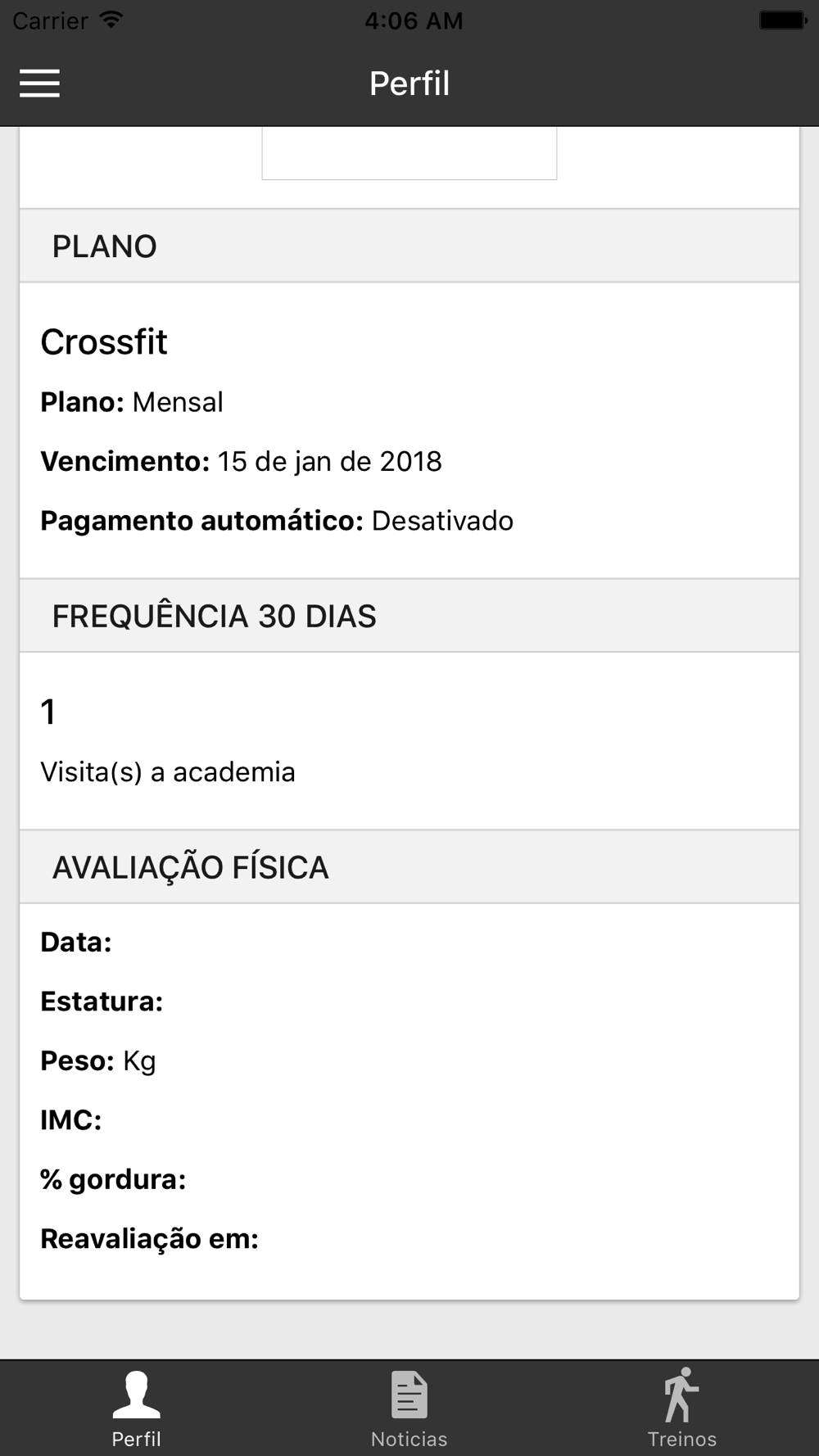Switch to the Noticias tab
Image resolution: width=819 pixels, height=1456 pixels.
coord(409,1409)
